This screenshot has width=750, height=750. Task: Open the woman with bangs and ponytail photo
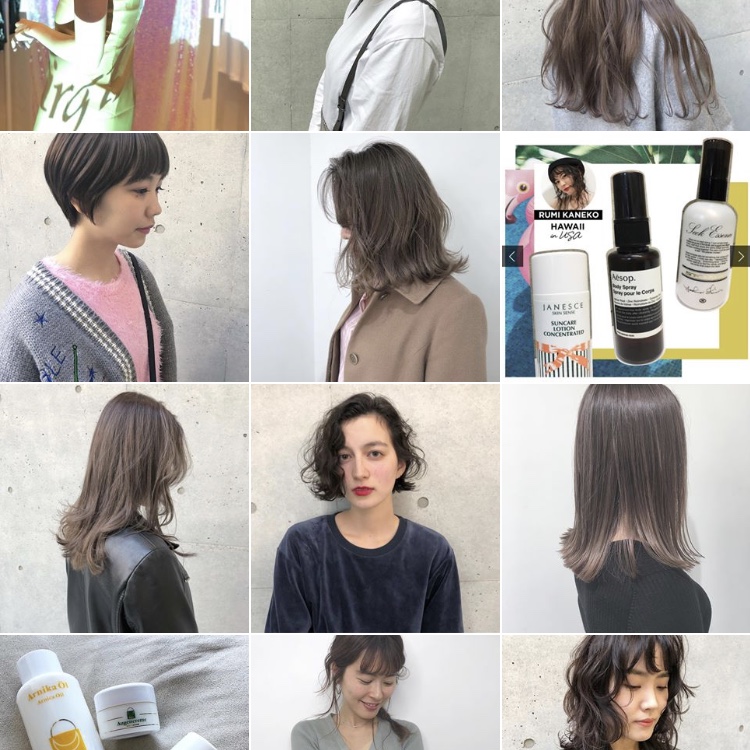coord(375,693)
